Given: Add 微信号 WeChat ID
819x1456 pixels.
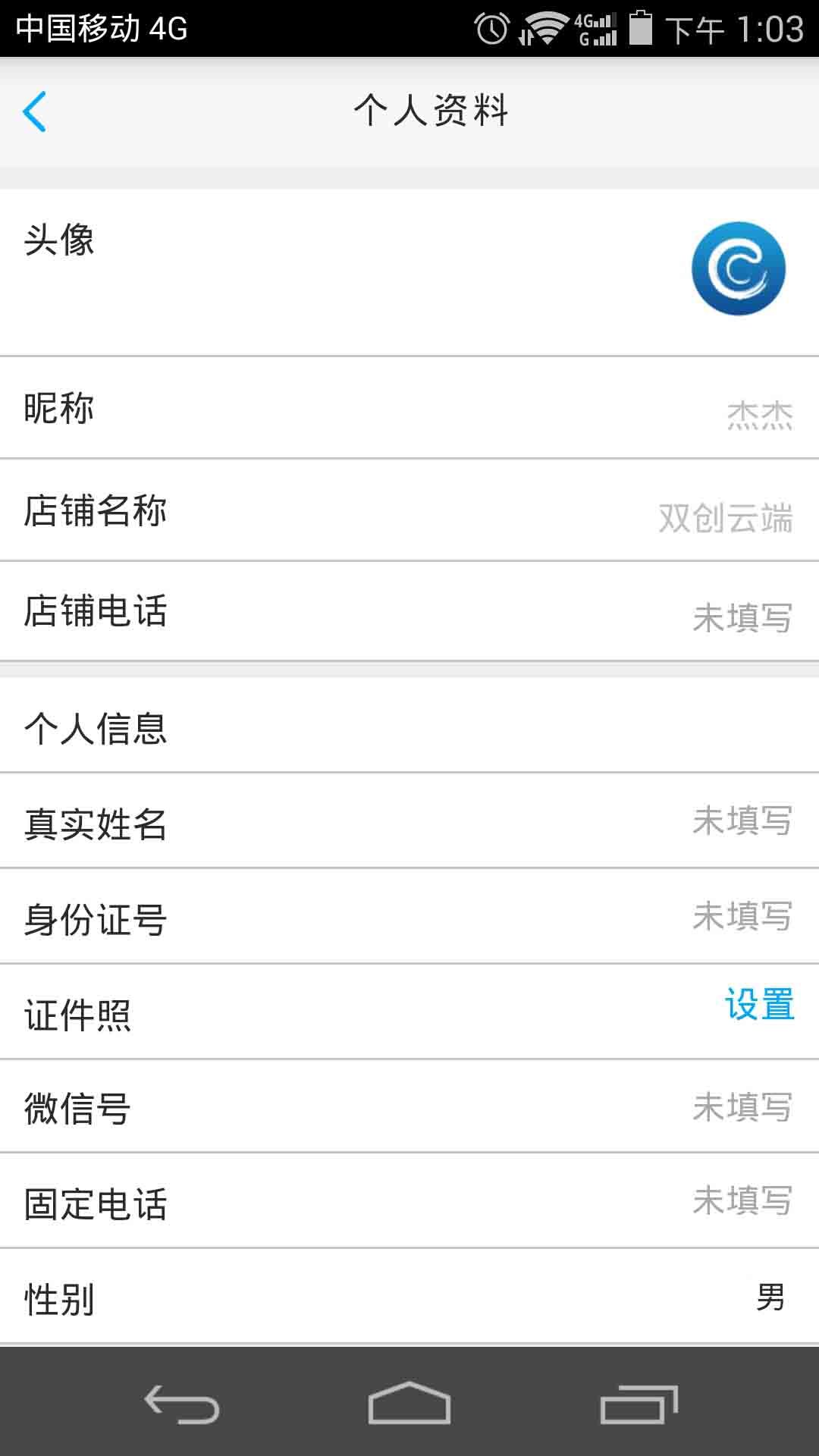Looking at the screenshot, I should (409, 1108).
